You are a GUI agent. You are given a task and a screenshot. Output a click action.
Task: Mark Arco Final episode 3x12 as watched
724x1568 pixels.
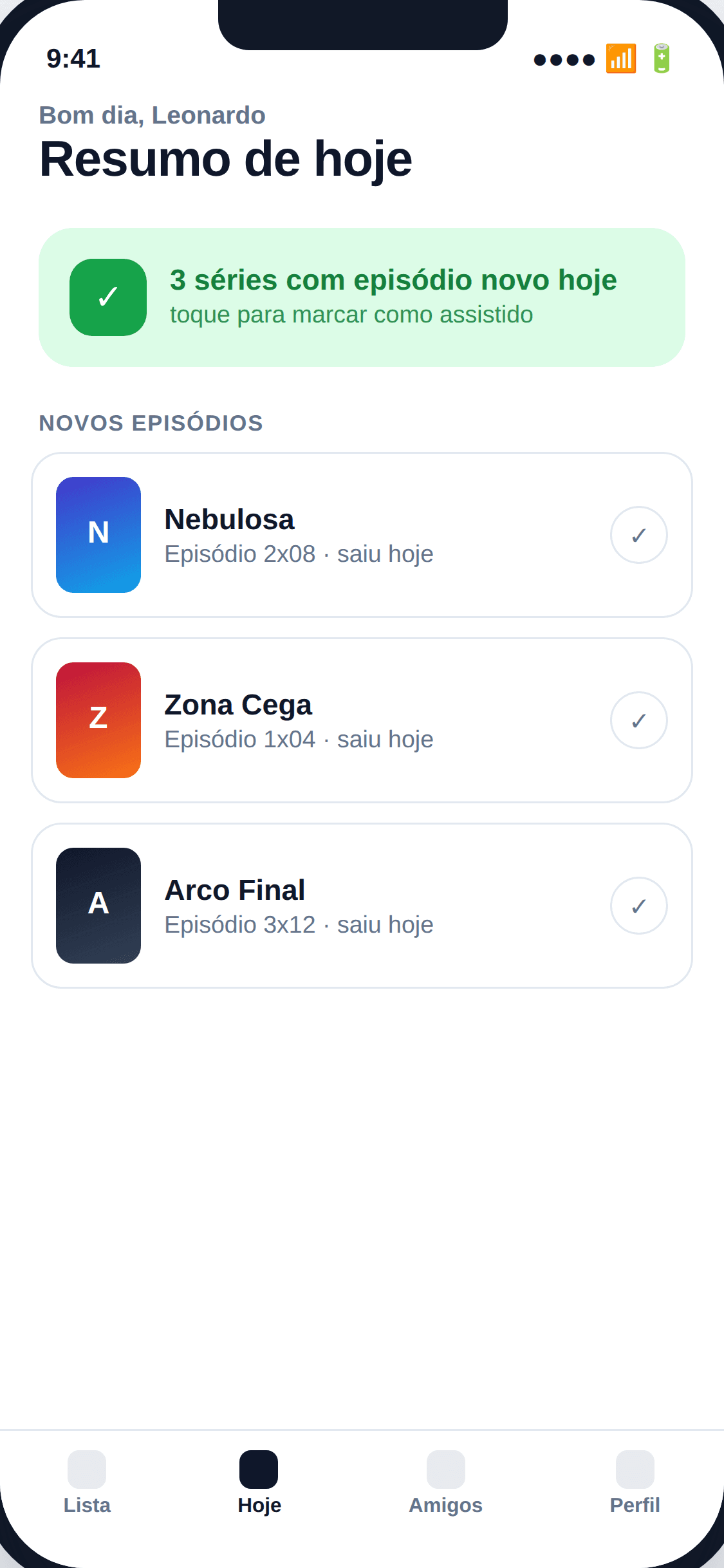click(x=638, y=906)
